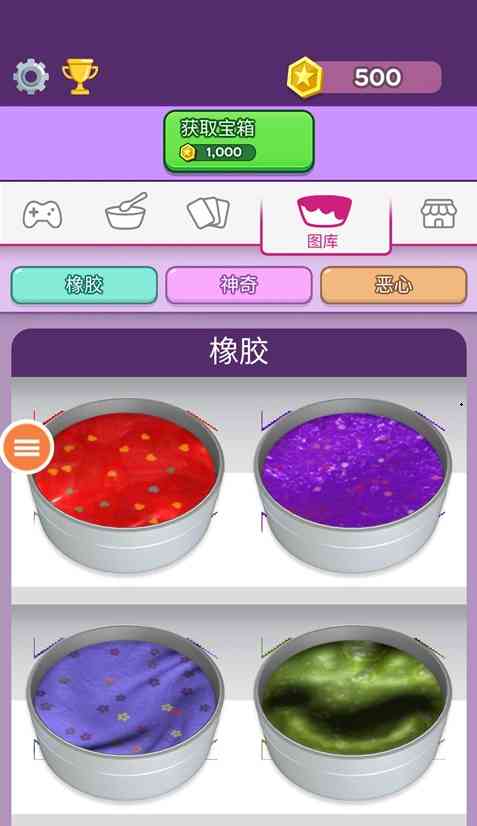
Task: Open the orange hamburger menu button
Action: pyautogui.click(x=27, y=447)
